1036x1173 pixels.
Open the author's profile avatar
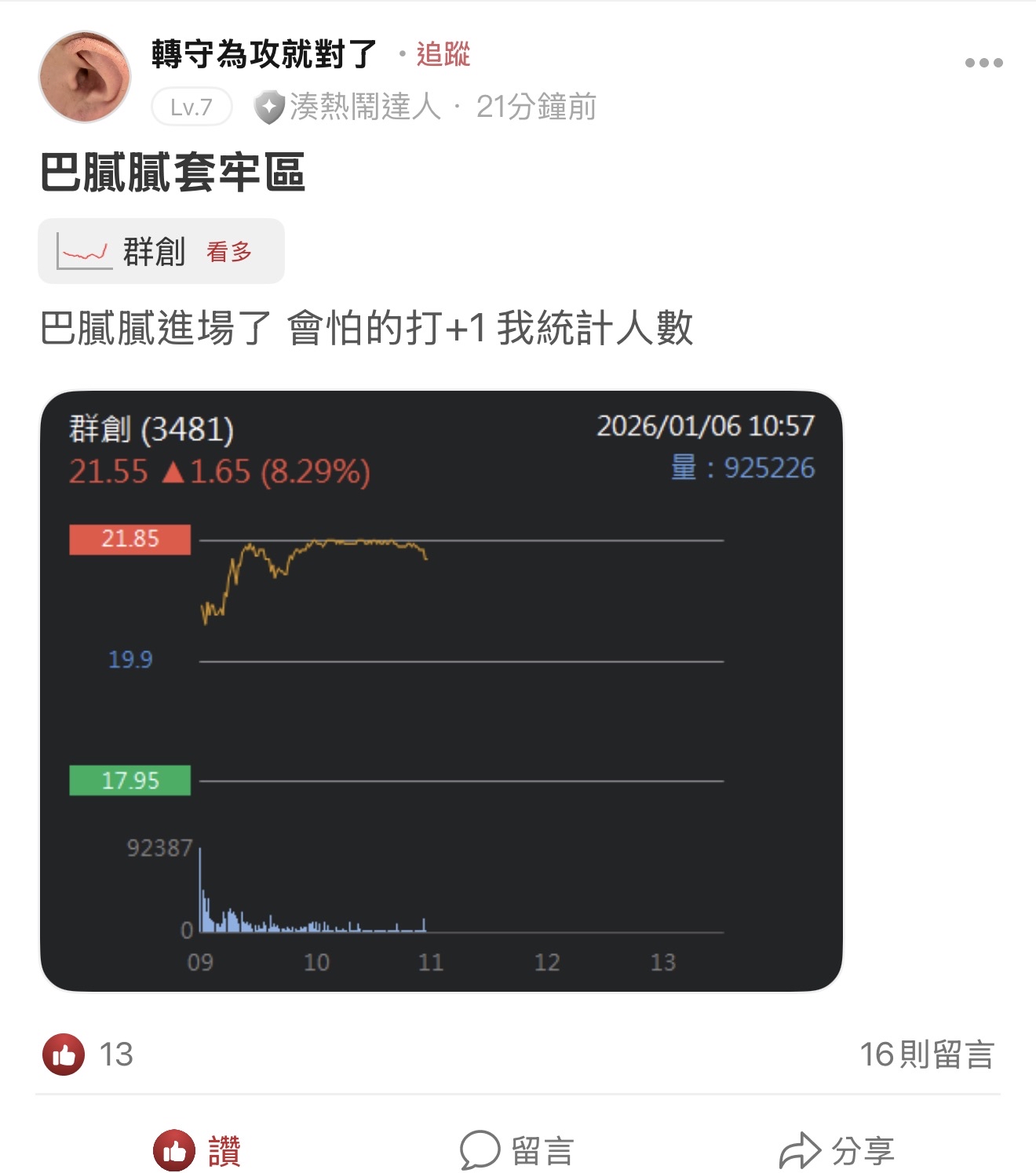click(x=85, y=77)
